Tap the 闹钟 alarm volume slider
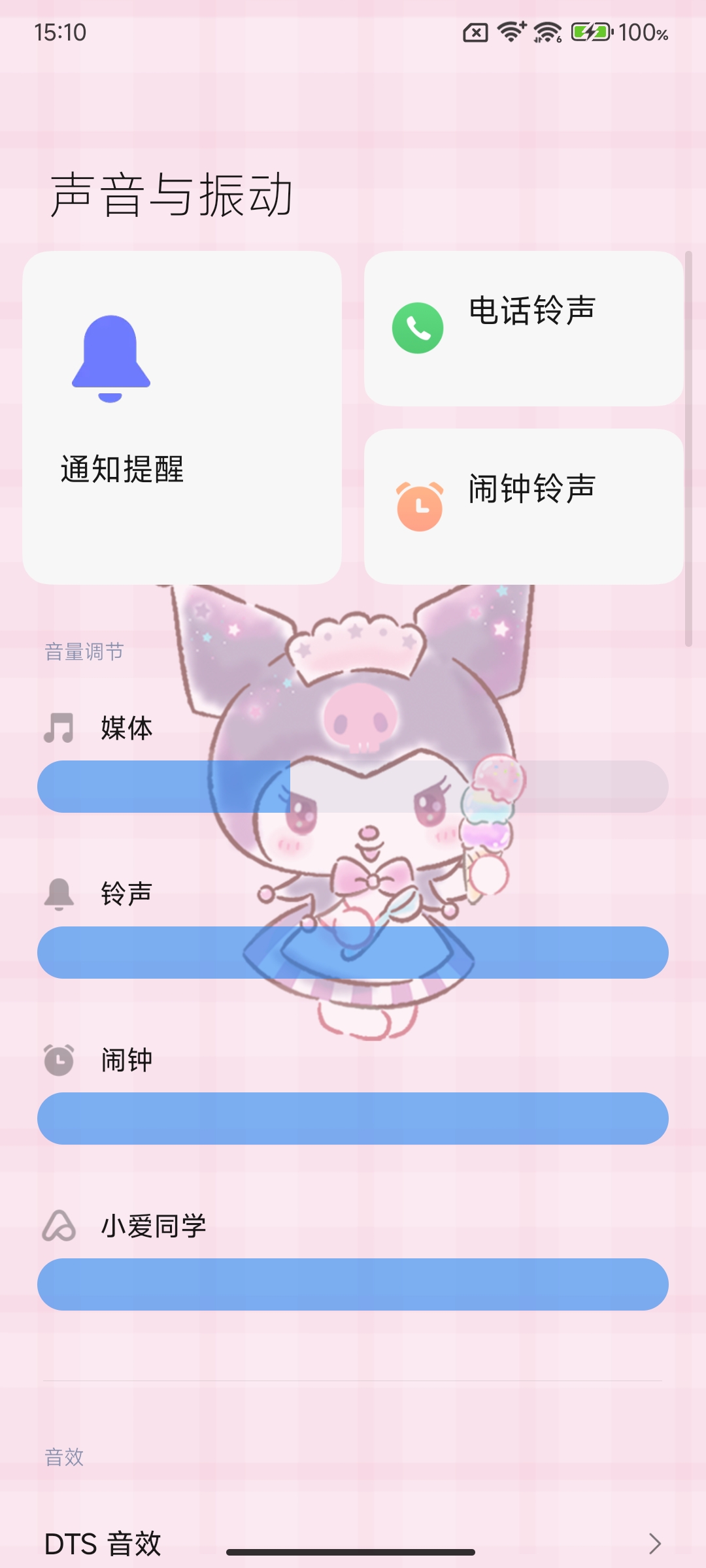The image size is (706, 1568). [x=352, y=1119]
